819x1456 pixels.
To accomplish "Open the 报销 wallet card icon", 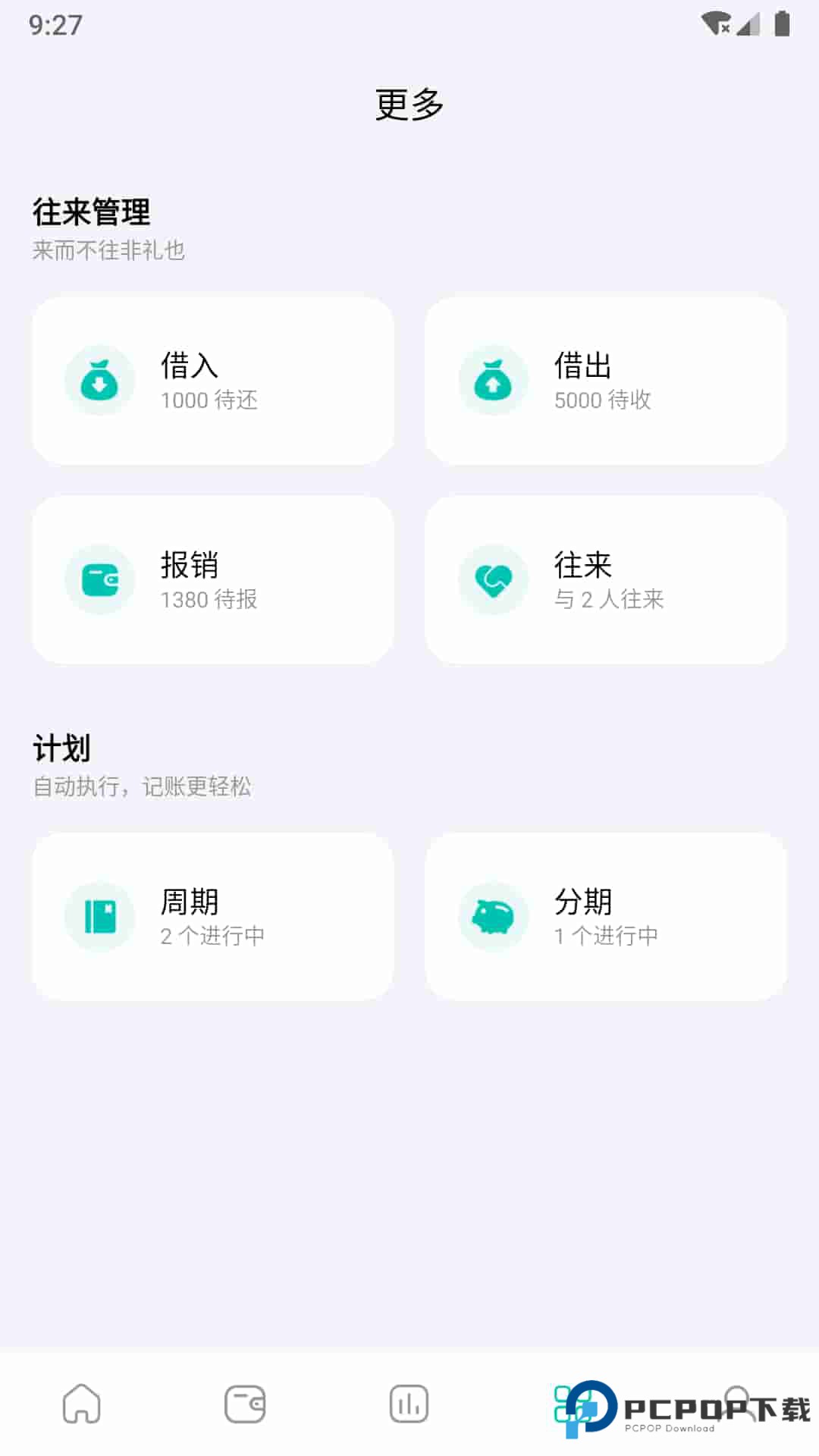I will 99,579.
